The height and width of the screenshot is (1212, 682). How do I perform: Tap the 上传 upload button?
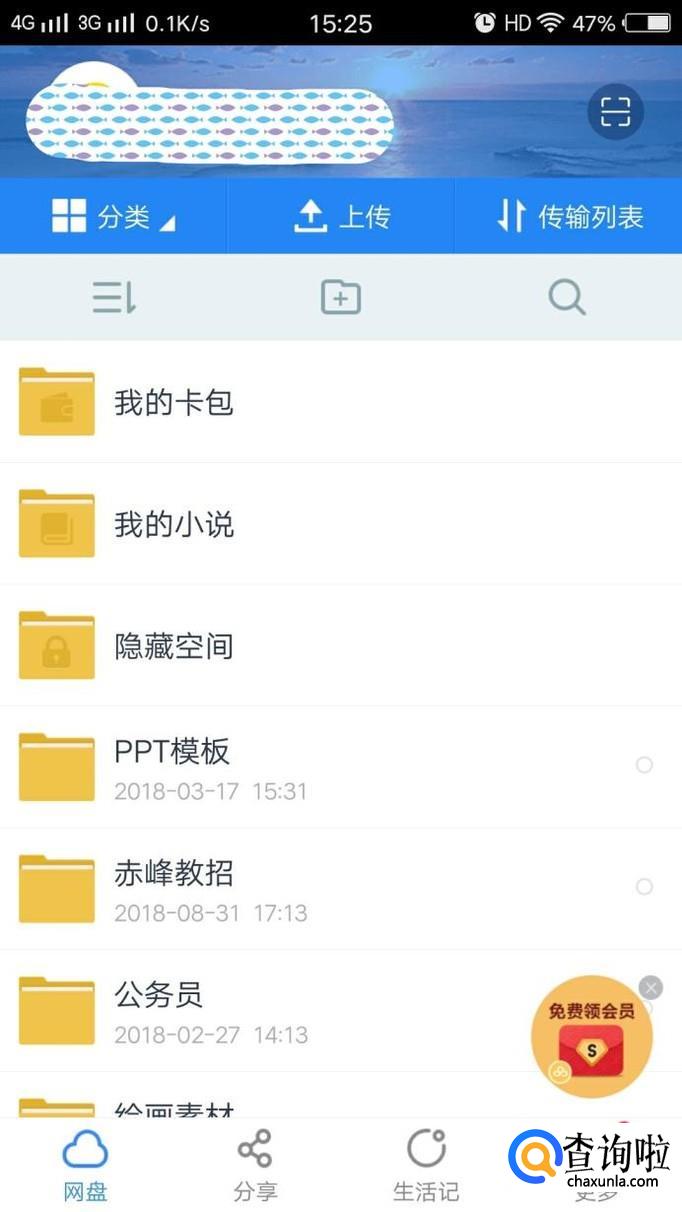[341, 216]
